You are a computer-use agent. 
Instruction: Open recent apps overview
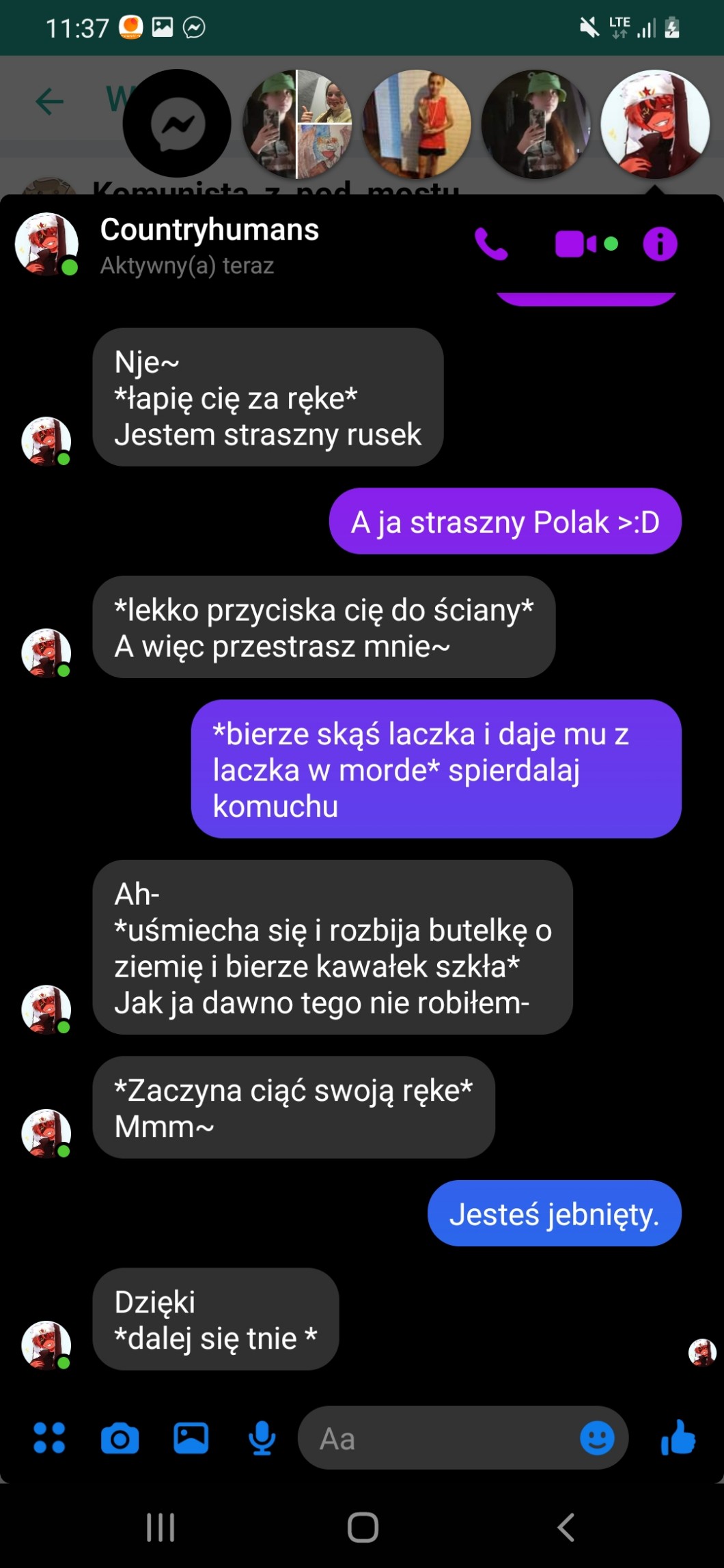click(x=161, y=1527)
